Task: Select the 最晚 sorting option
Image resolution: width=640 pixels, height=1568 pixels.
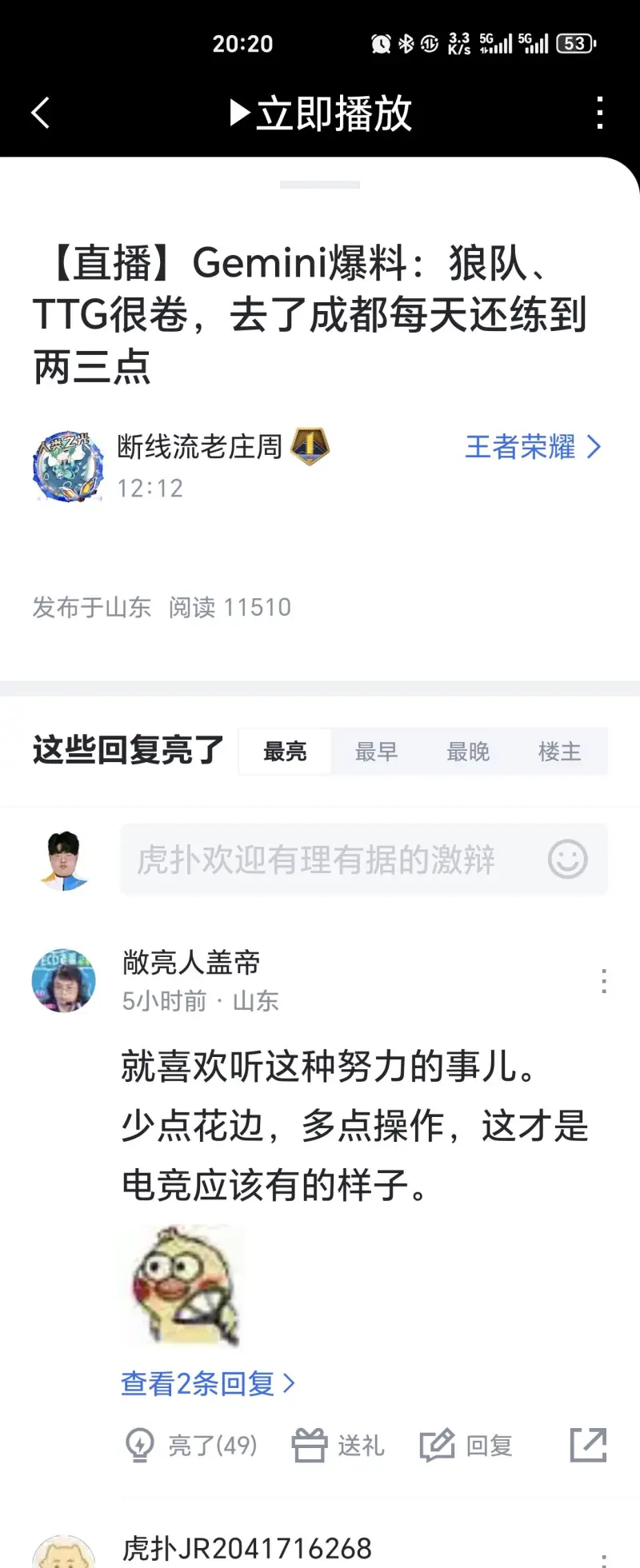Action: (x=468, y=752)
